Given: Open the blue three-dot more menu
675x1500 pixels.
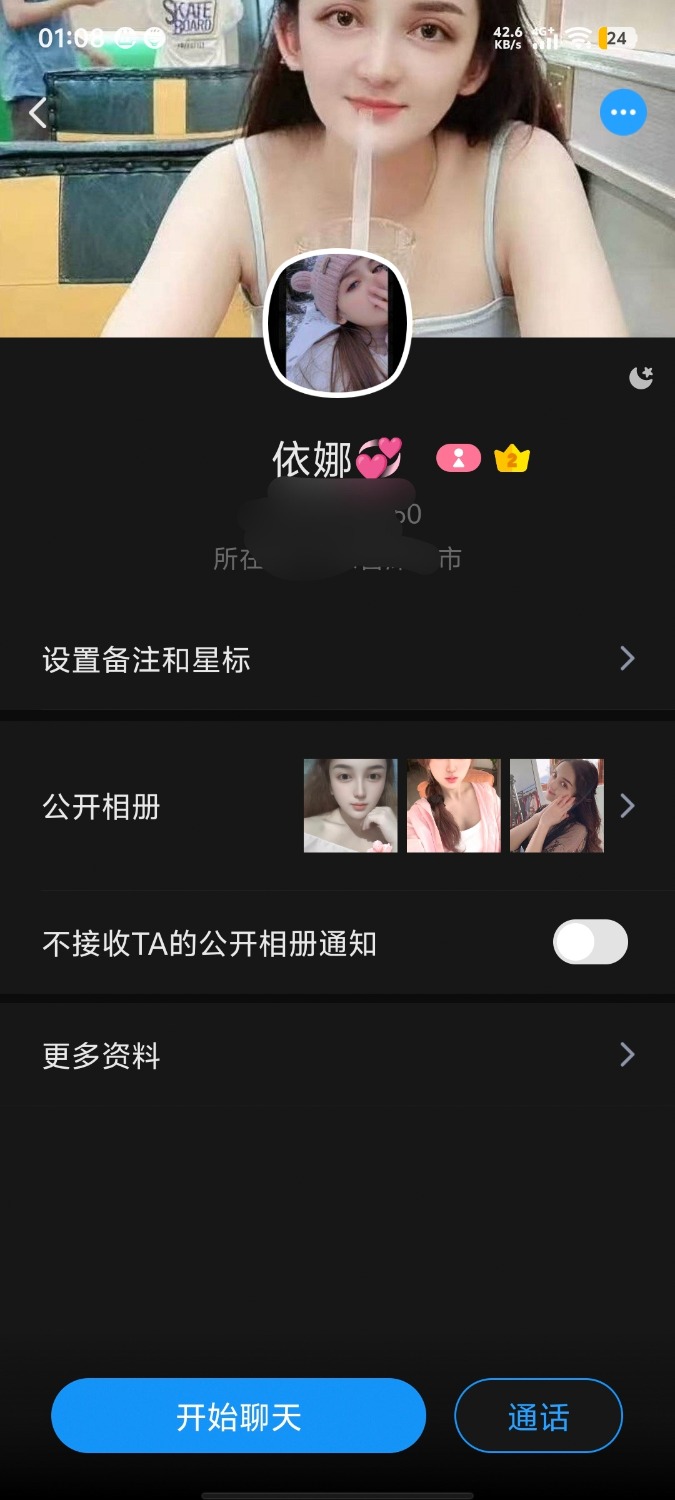Looking at the screenshot, I should (623, 113).
